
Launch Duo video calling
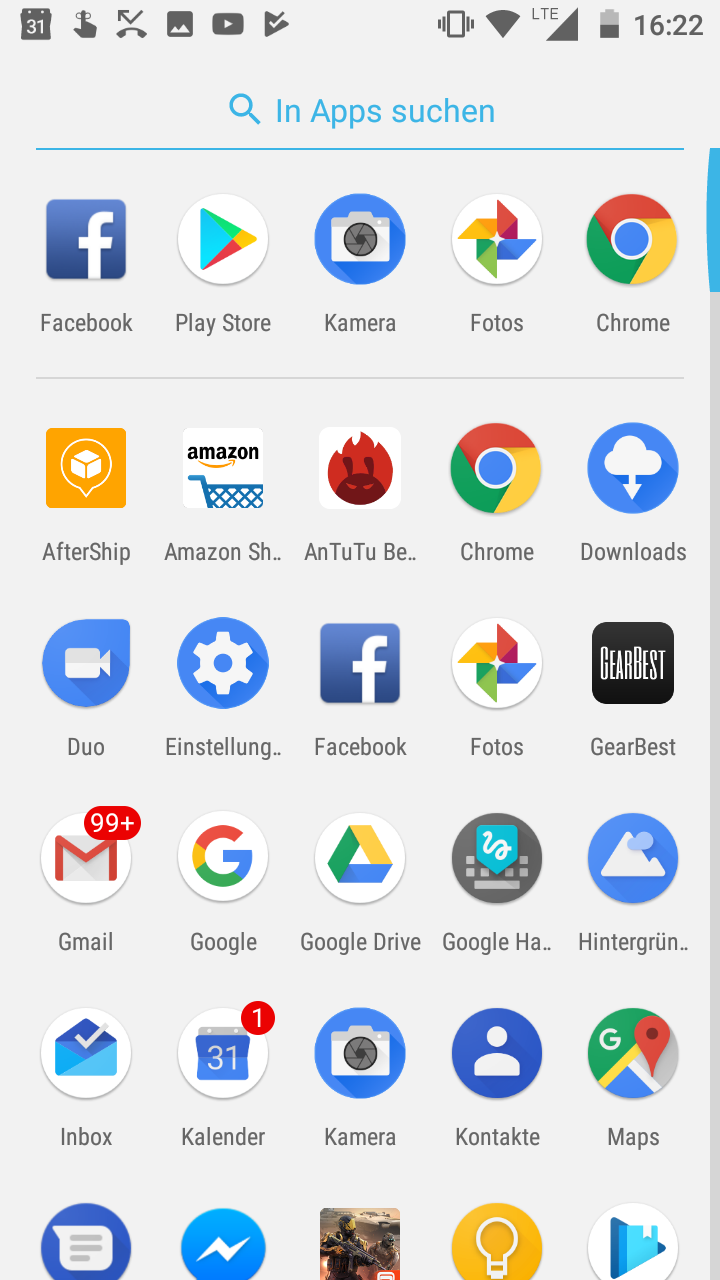pyautogui.click(x=86, y=663)
